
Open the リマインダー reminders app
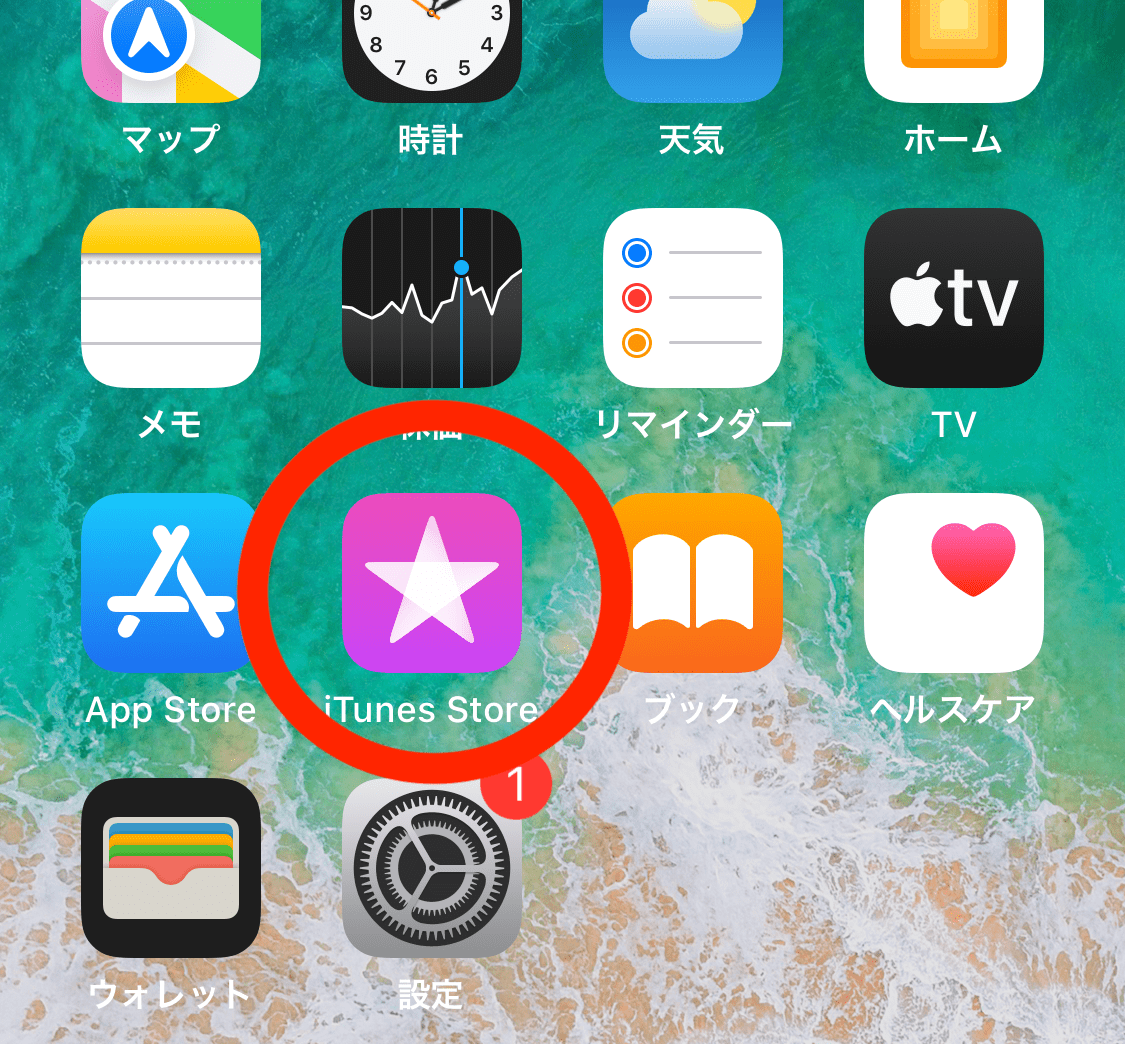692,298
